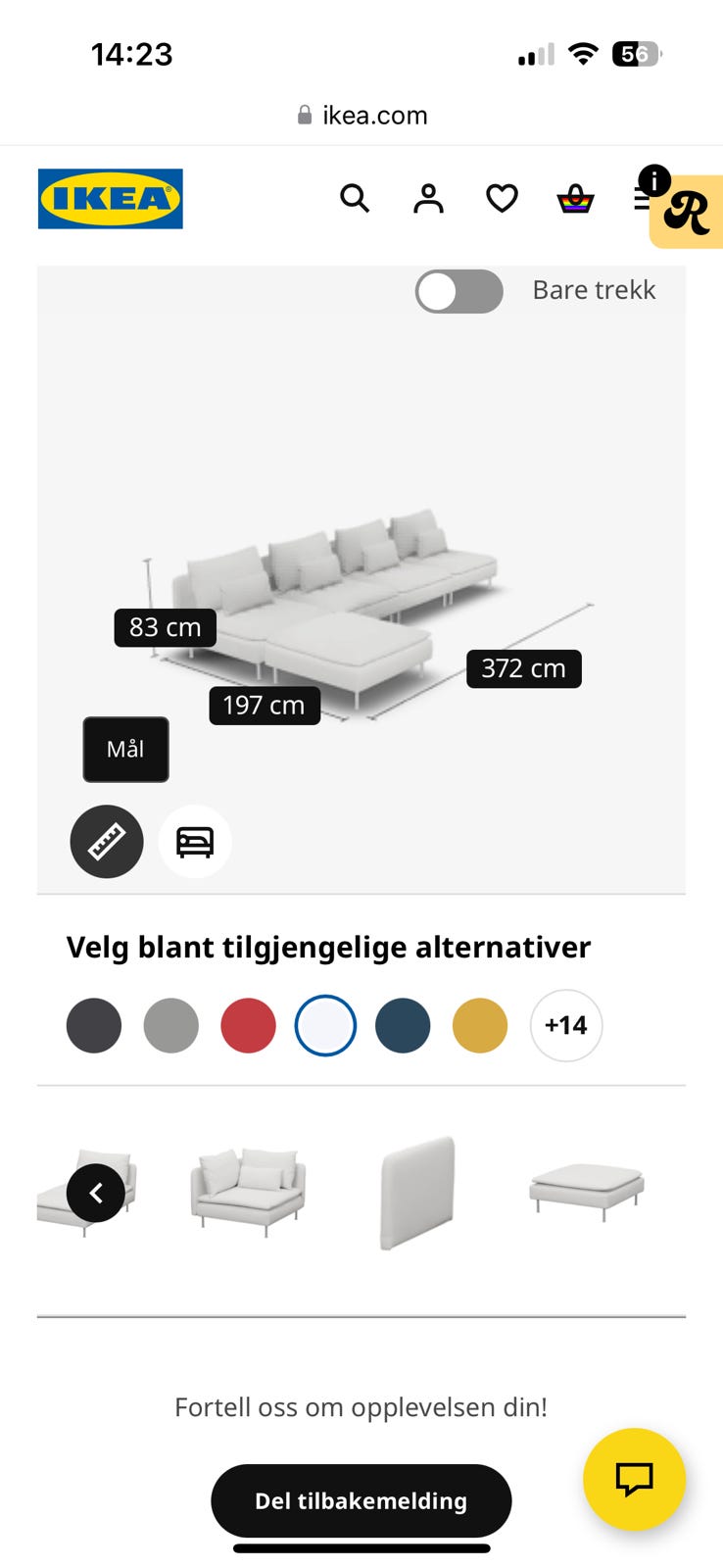723x1568 pixels.
Task: Open the user profile icon
Action: coord(428,199)
